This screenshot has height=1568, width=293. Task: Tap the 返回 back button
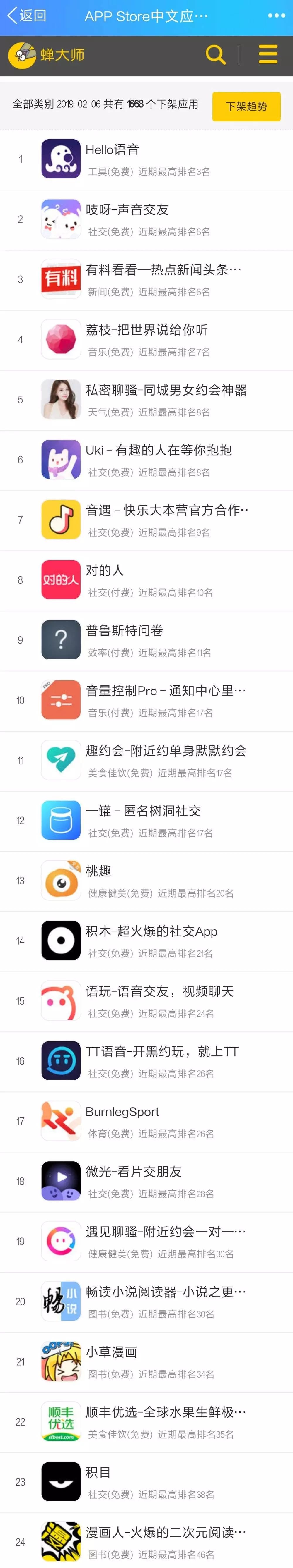pyautogui.click(x=27, y=16)
